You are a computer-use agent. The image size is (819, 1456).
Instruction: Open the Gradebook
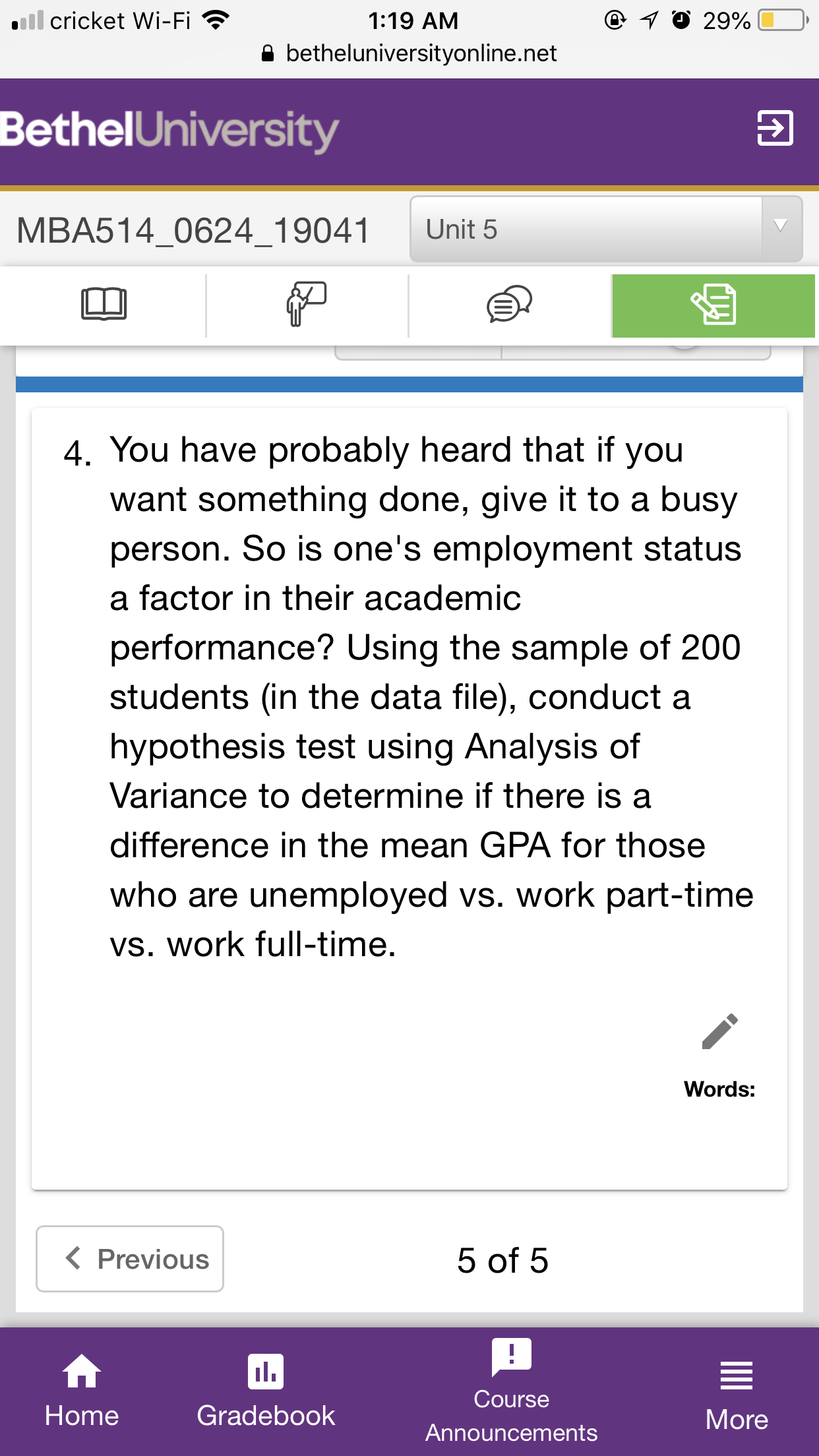click(x=266, y=1391)
